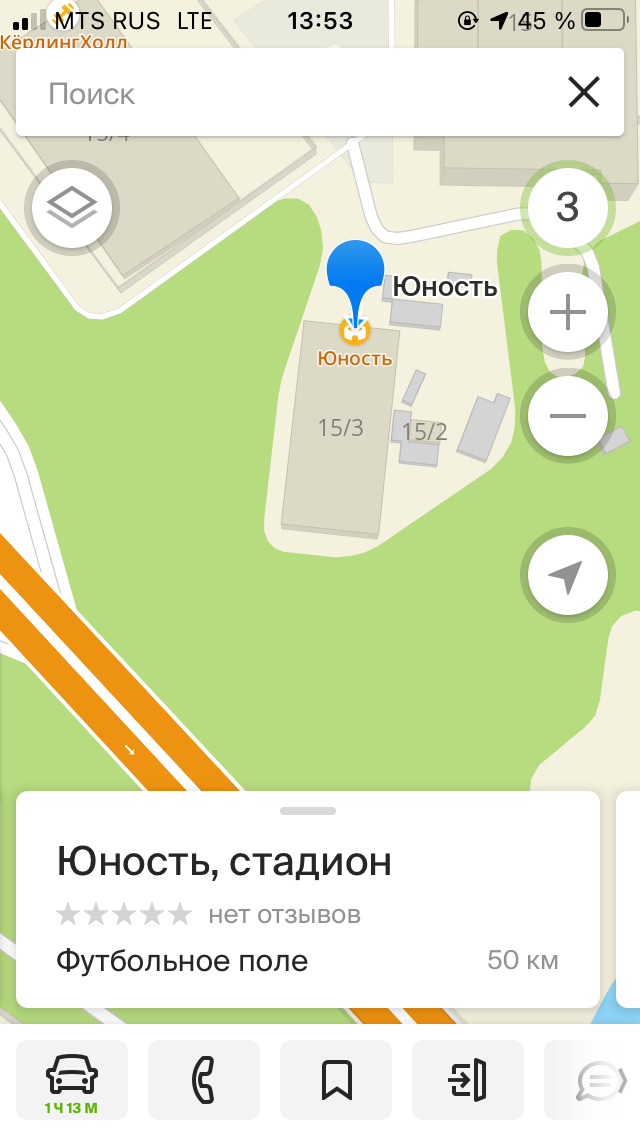Tap the Поиск search field

click(290, 93)
